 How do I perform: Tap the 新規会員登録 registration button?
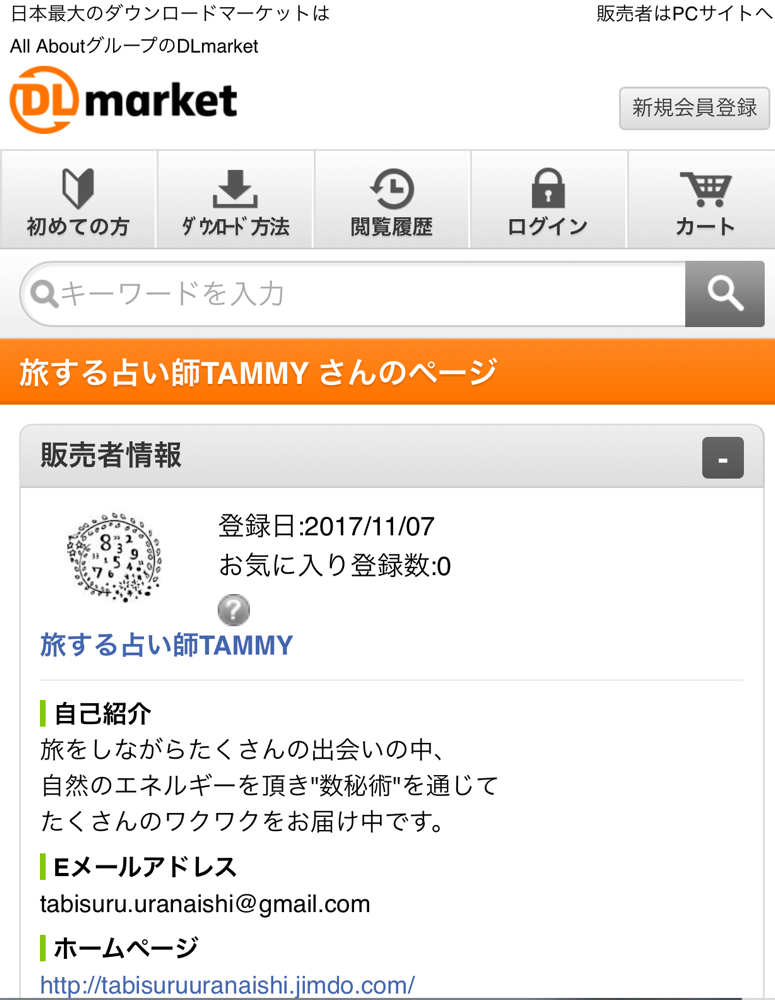tap(695, 107)
